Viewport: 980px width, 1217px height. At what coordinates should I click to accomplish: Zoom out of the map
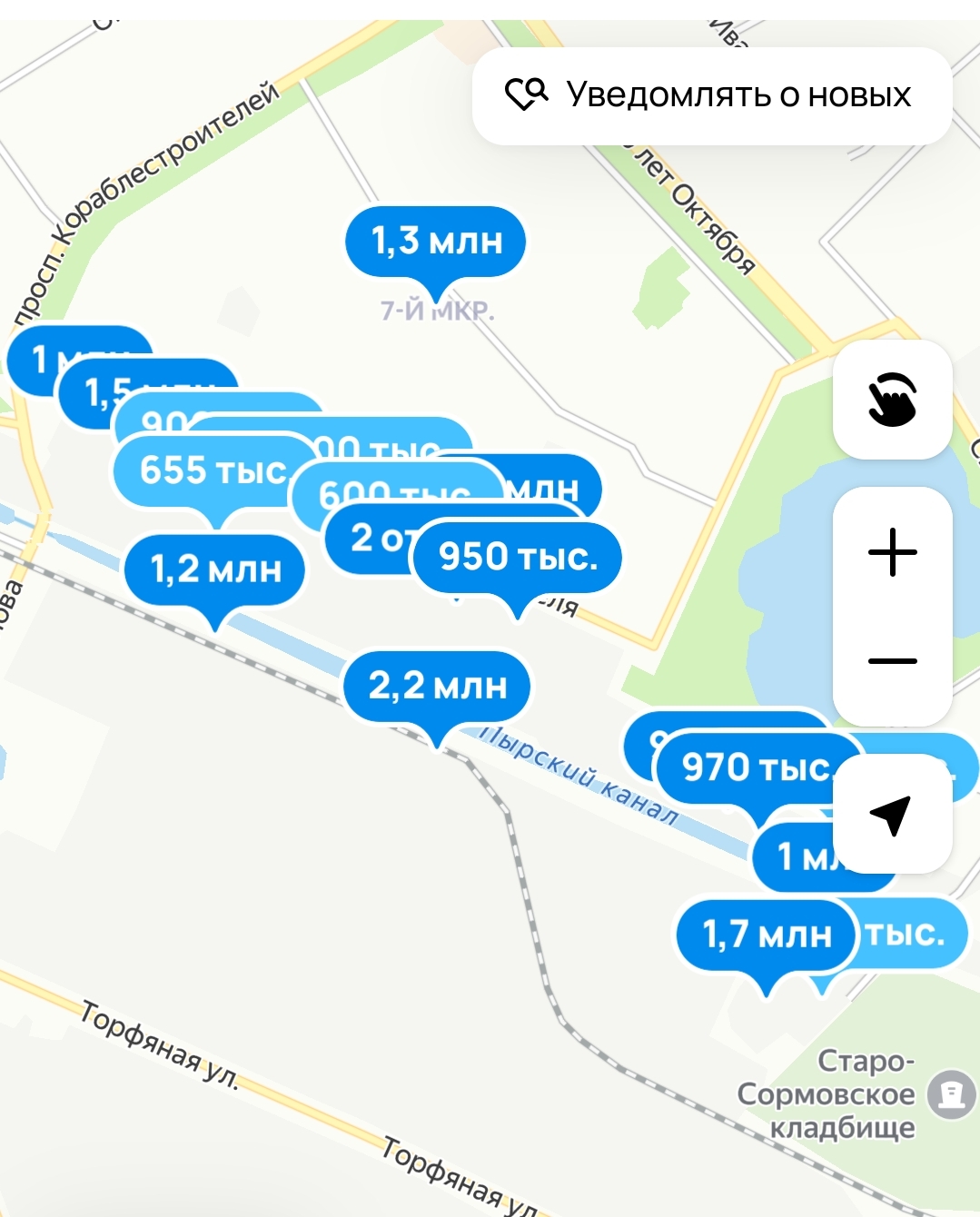(892, 661)
